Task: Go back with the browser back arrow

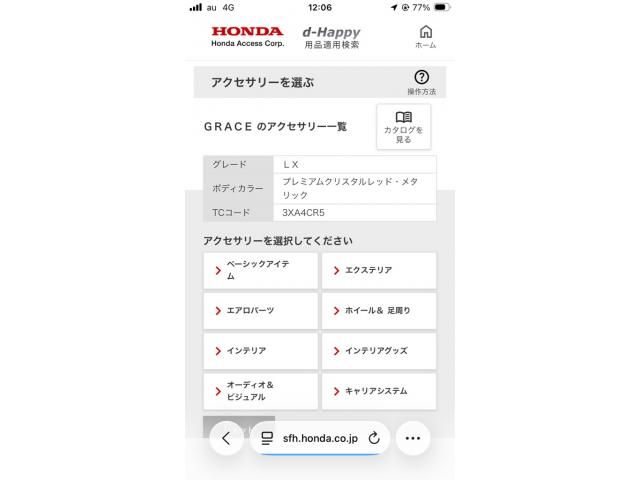Action: (x=226, y=438)
